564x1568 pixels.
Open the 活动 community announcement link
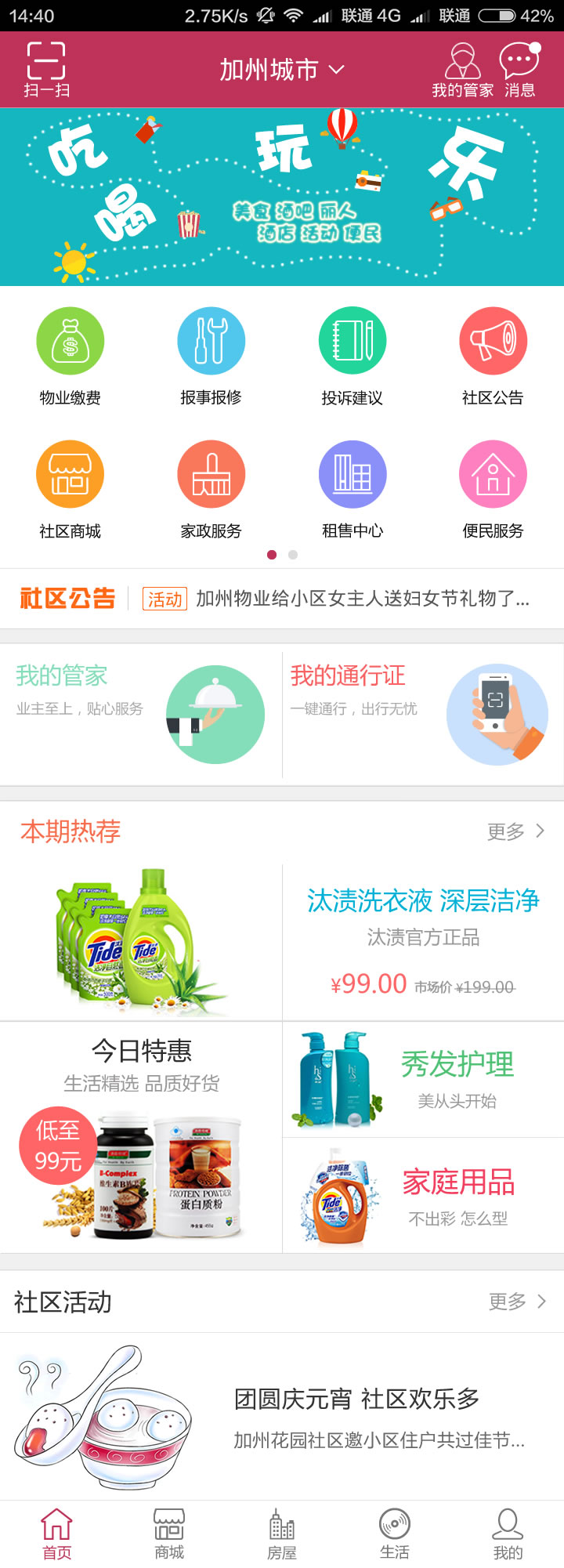pyautogui.click(x=164, y=599)
